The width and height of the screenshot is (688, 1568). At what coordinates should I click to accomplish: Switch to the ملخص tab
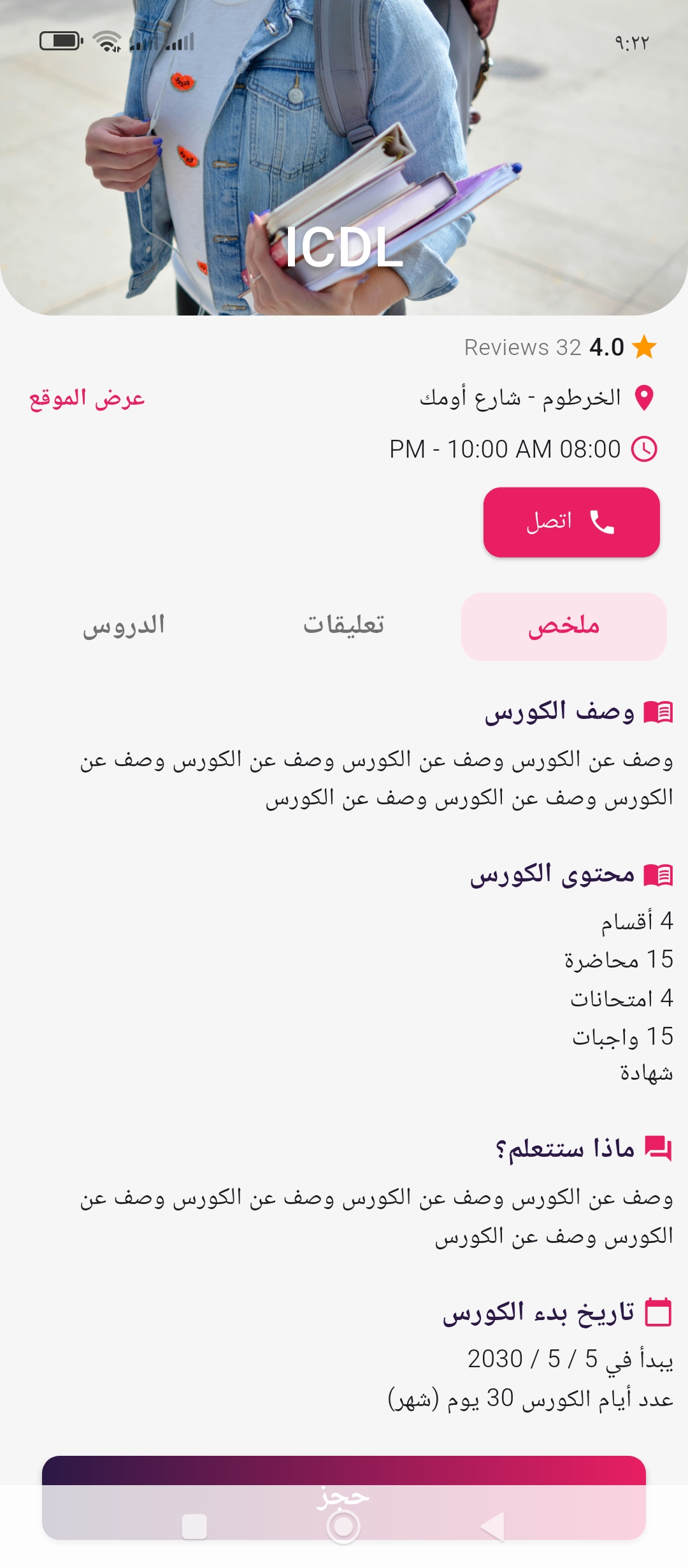click(563, 626)
